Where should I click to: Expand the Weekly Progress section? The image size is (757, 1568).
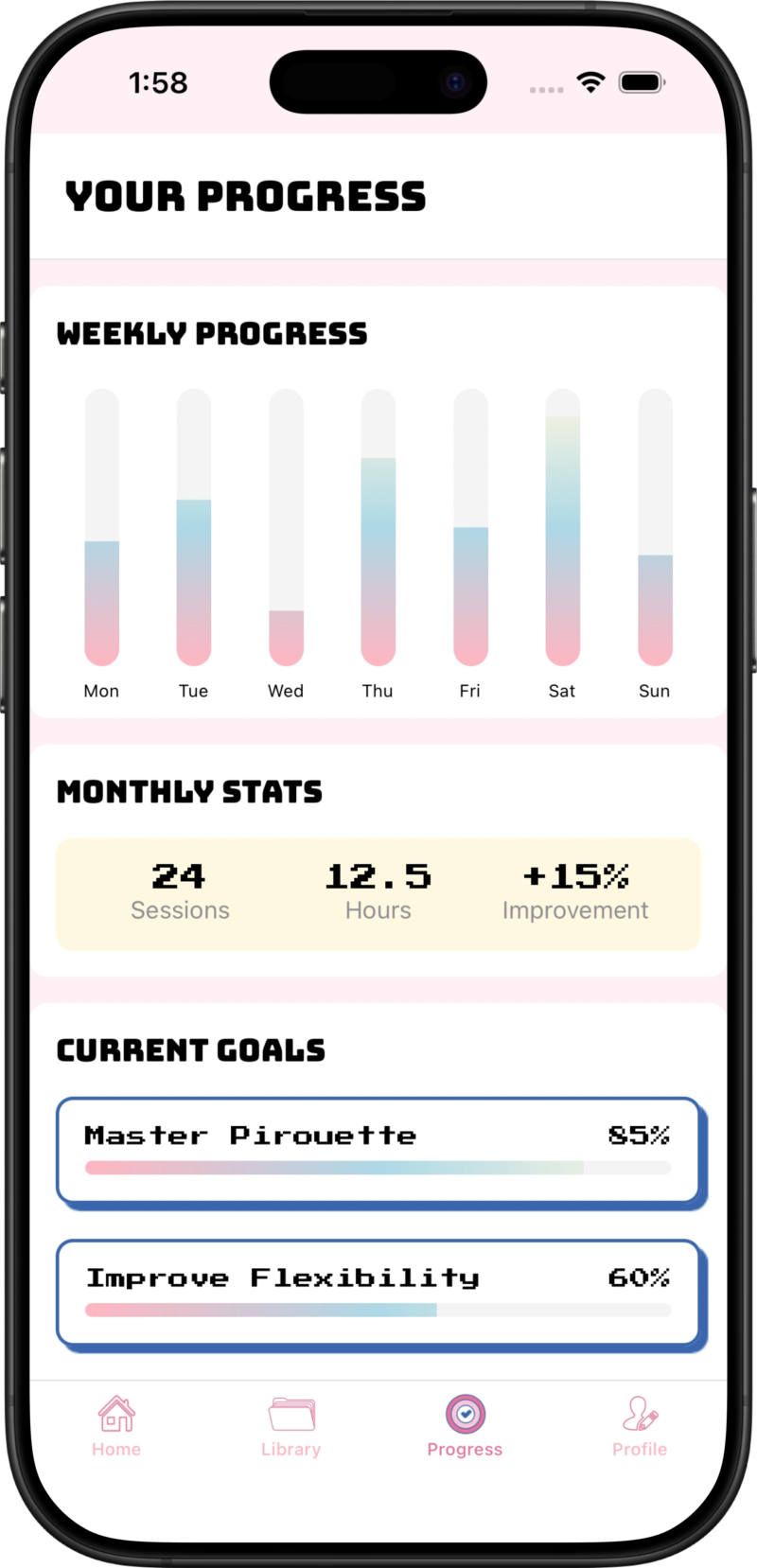coord(213,333)
